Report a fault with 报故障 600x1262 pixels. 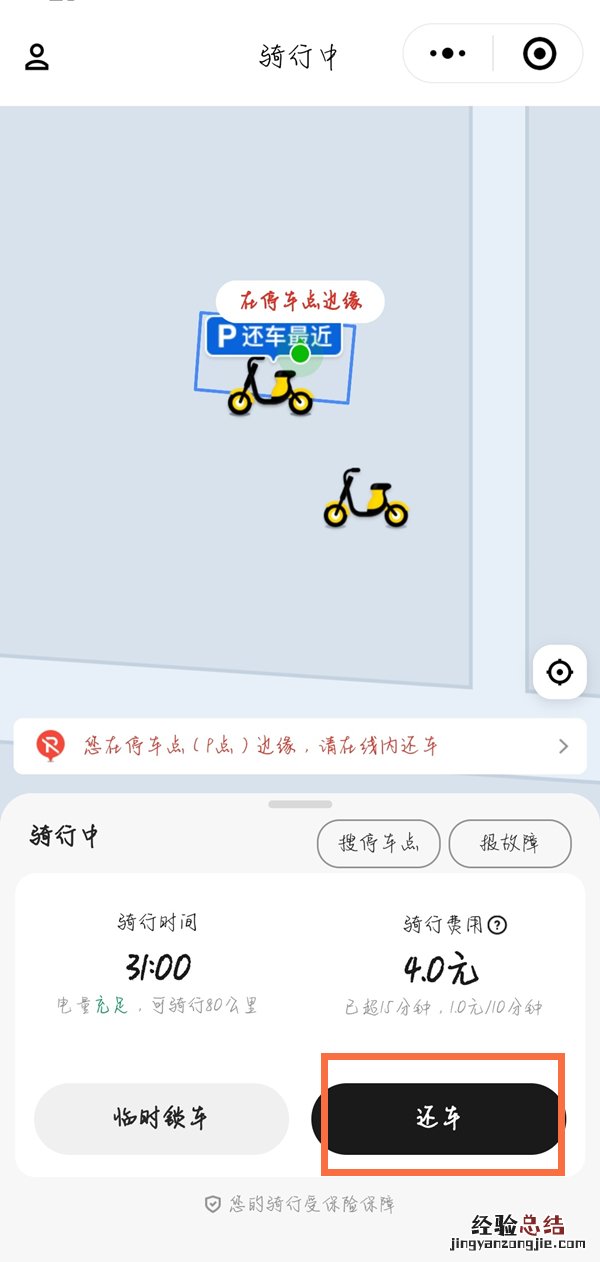[x=509, y=843]
